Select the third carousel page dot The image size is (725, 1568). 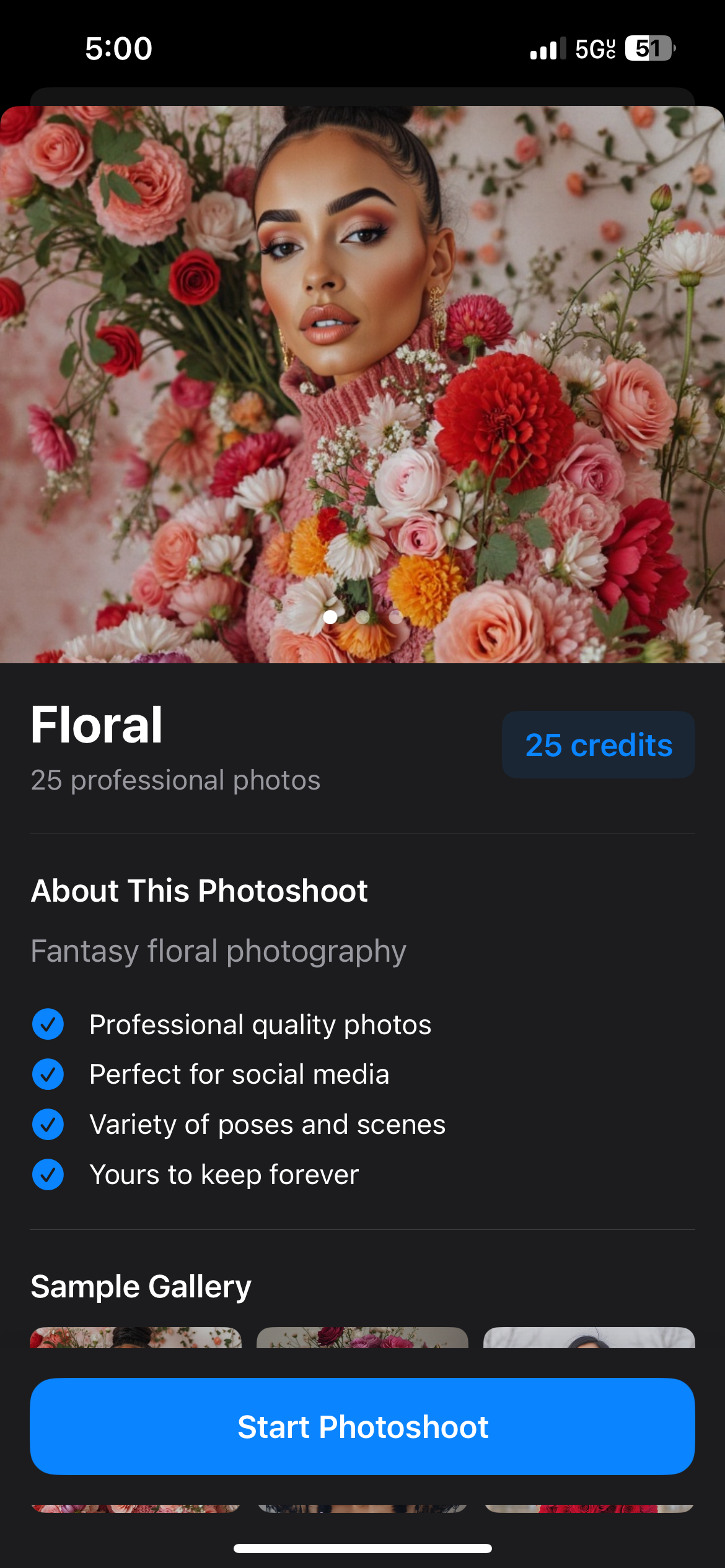tap(396, 617)
